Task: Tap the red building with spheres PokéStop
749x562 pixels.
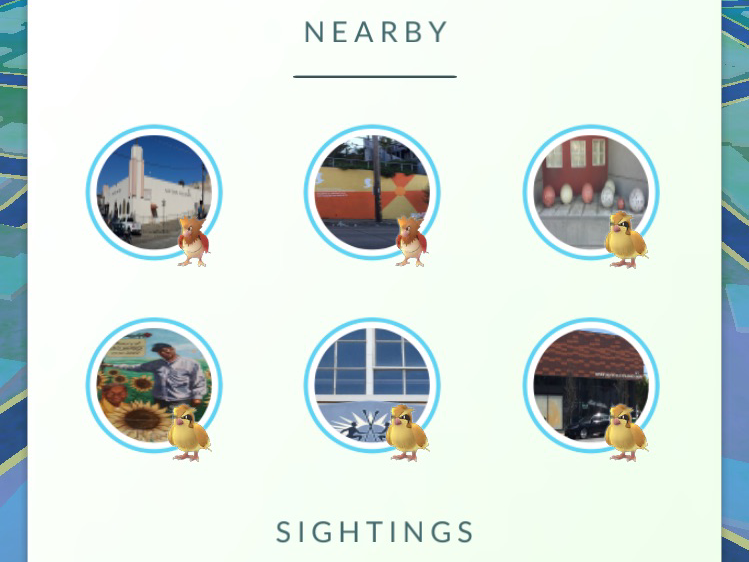Action: click(589, 191)
